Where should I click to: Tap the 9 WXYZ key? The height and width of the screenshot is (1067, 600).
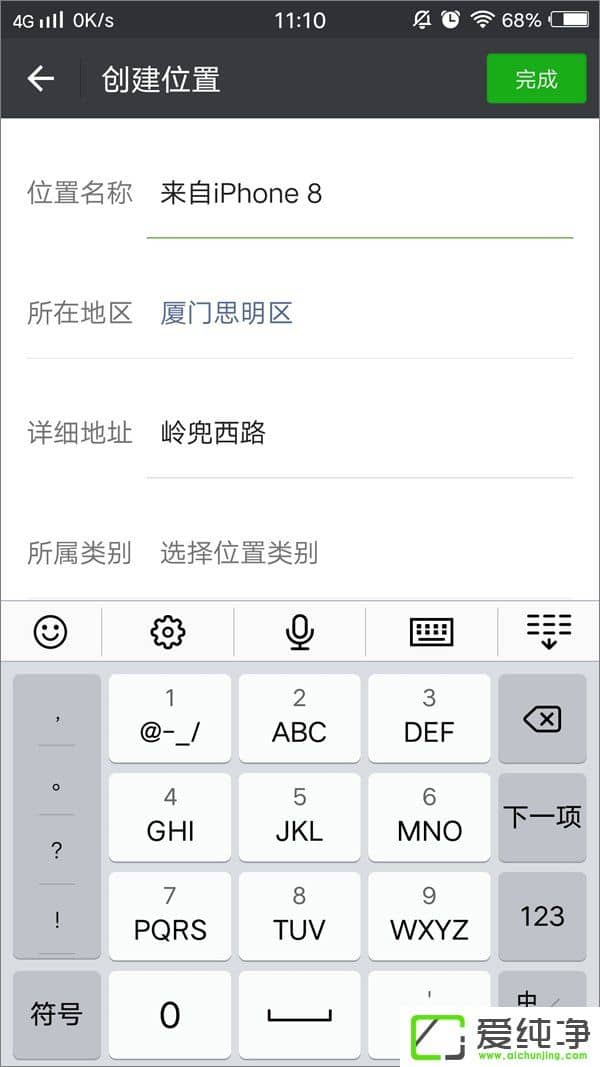[429, 916]
